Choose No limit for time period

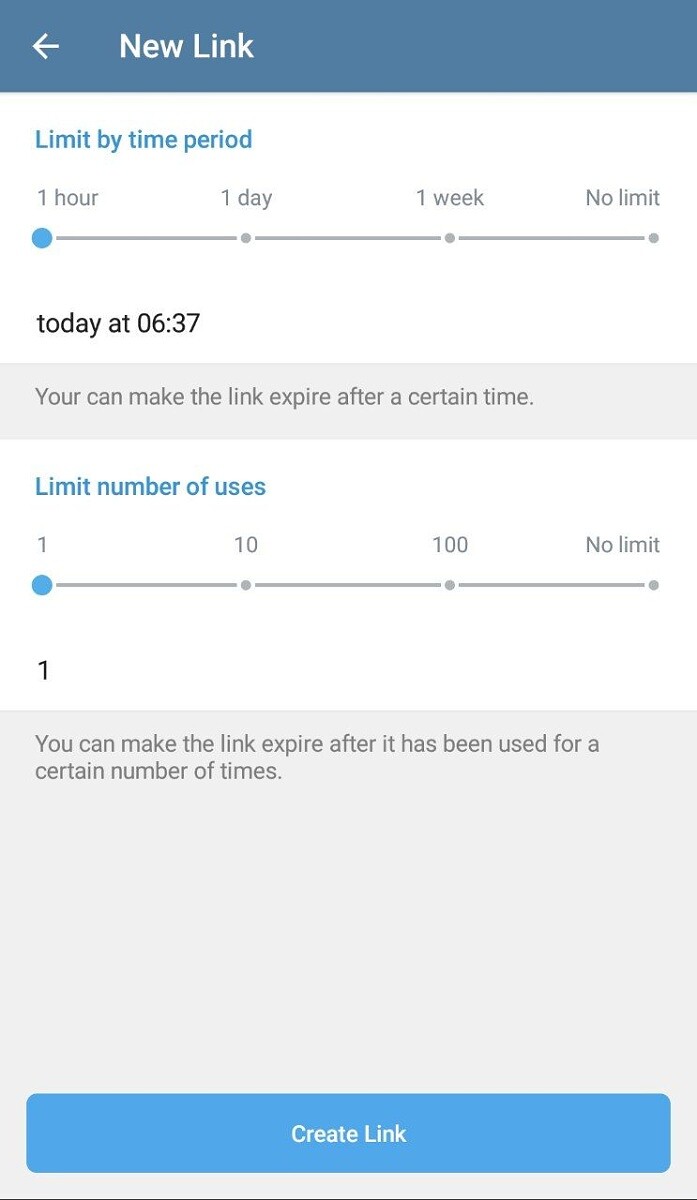653,238
